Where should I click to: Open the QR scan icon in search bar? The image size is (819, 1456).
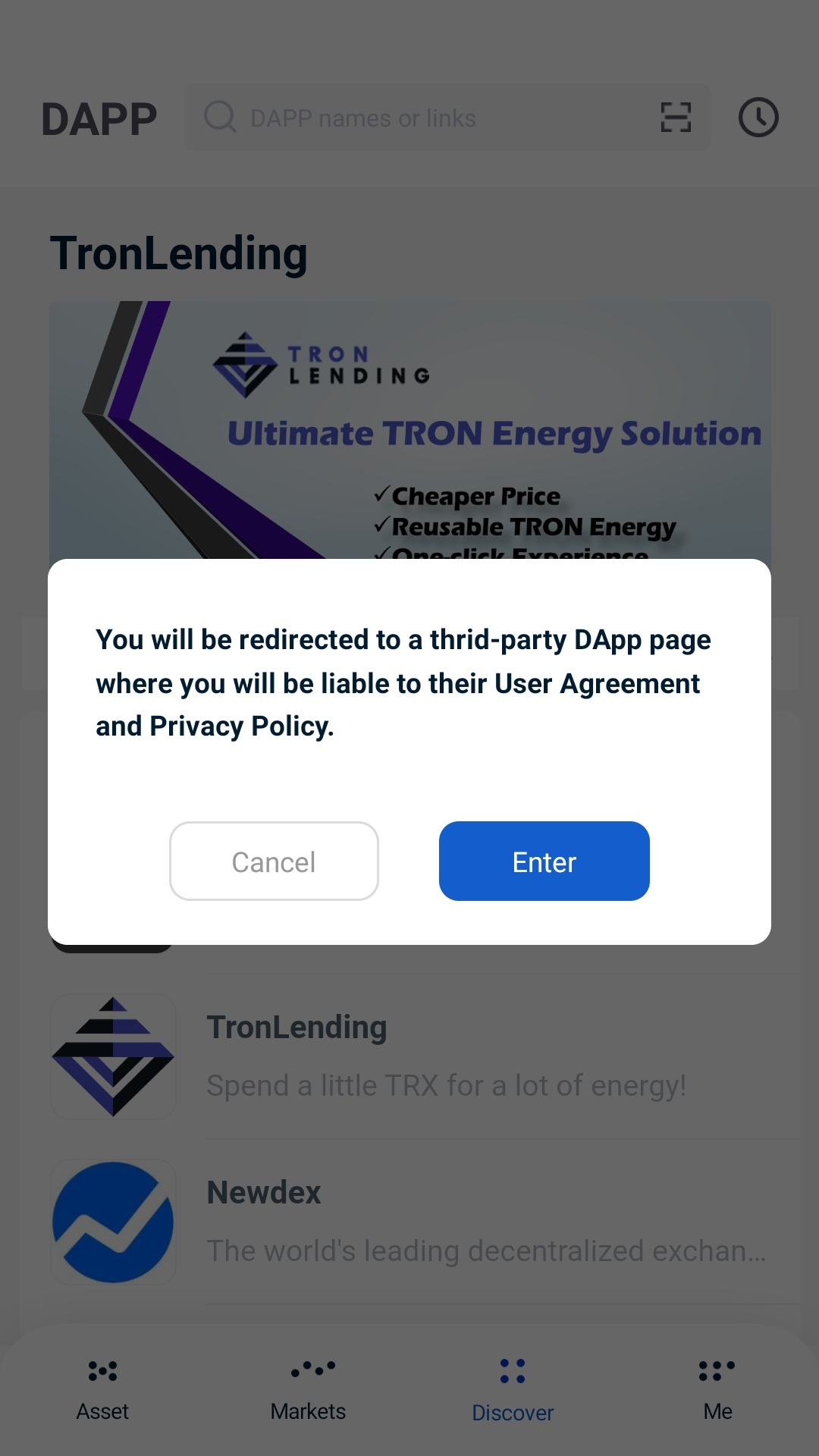(676, 118)
